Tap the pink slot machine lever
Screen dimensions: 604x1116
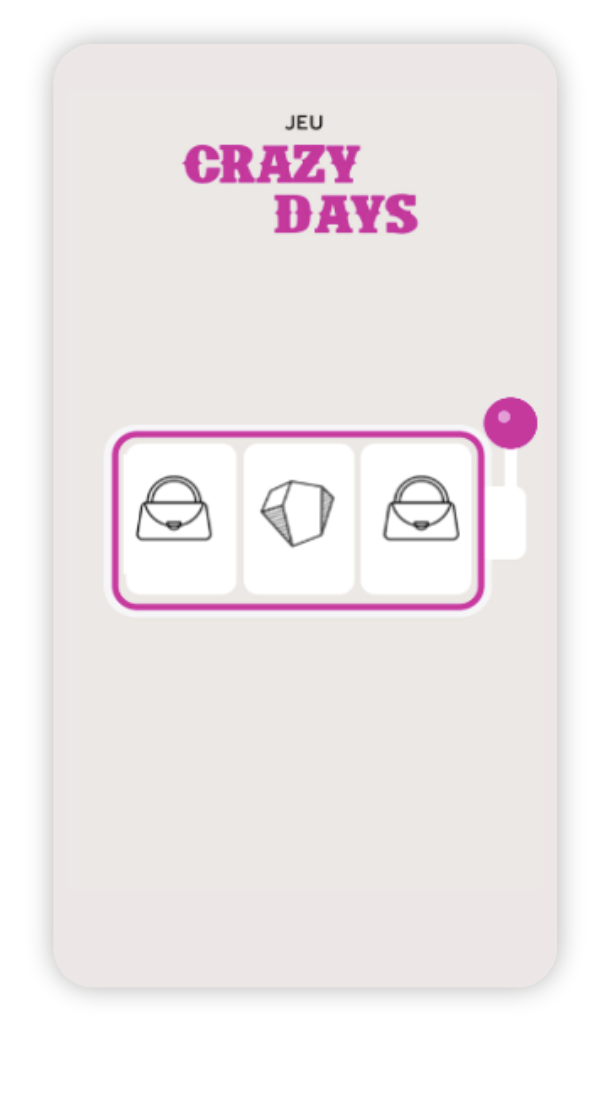[510, 424]
